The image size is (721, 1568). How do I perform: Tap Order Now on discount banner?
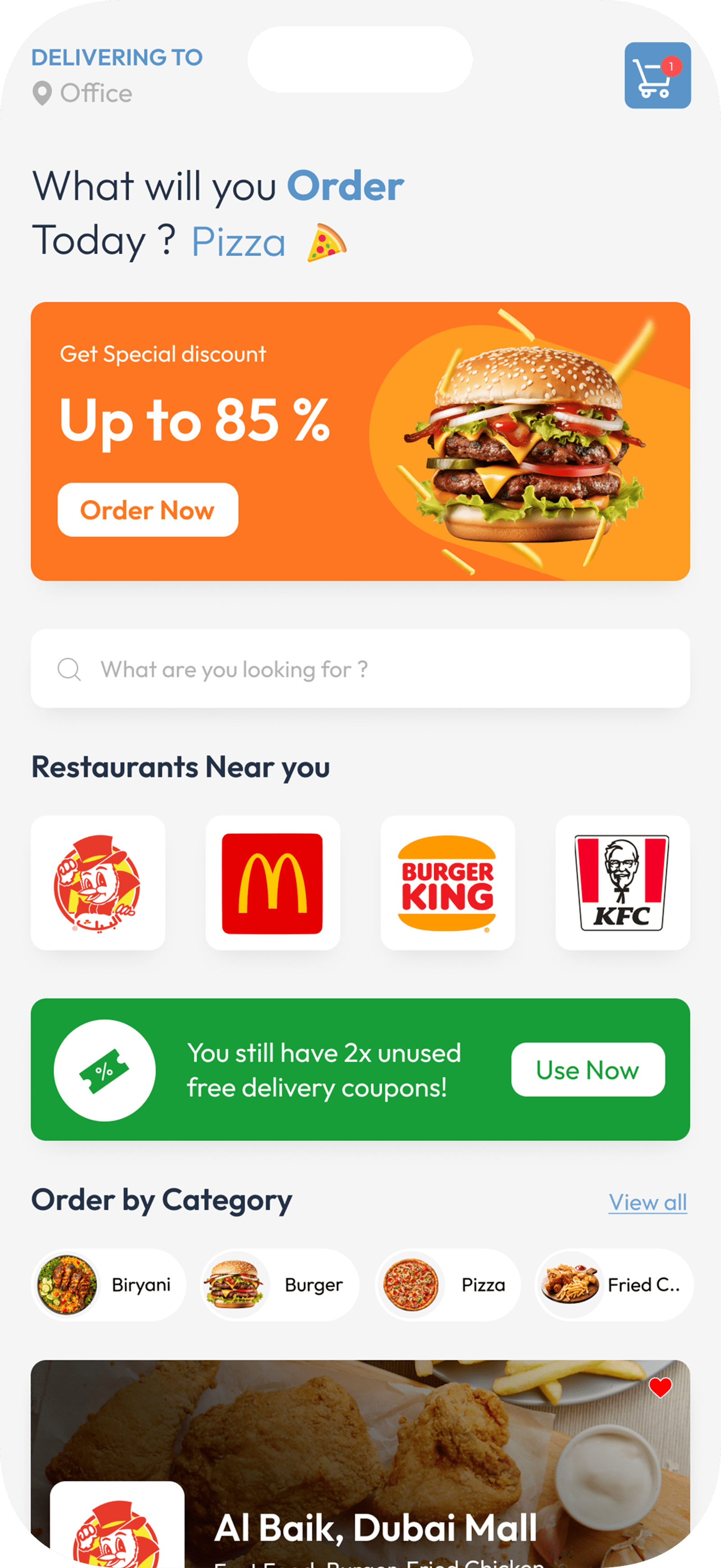pos(147,510)
